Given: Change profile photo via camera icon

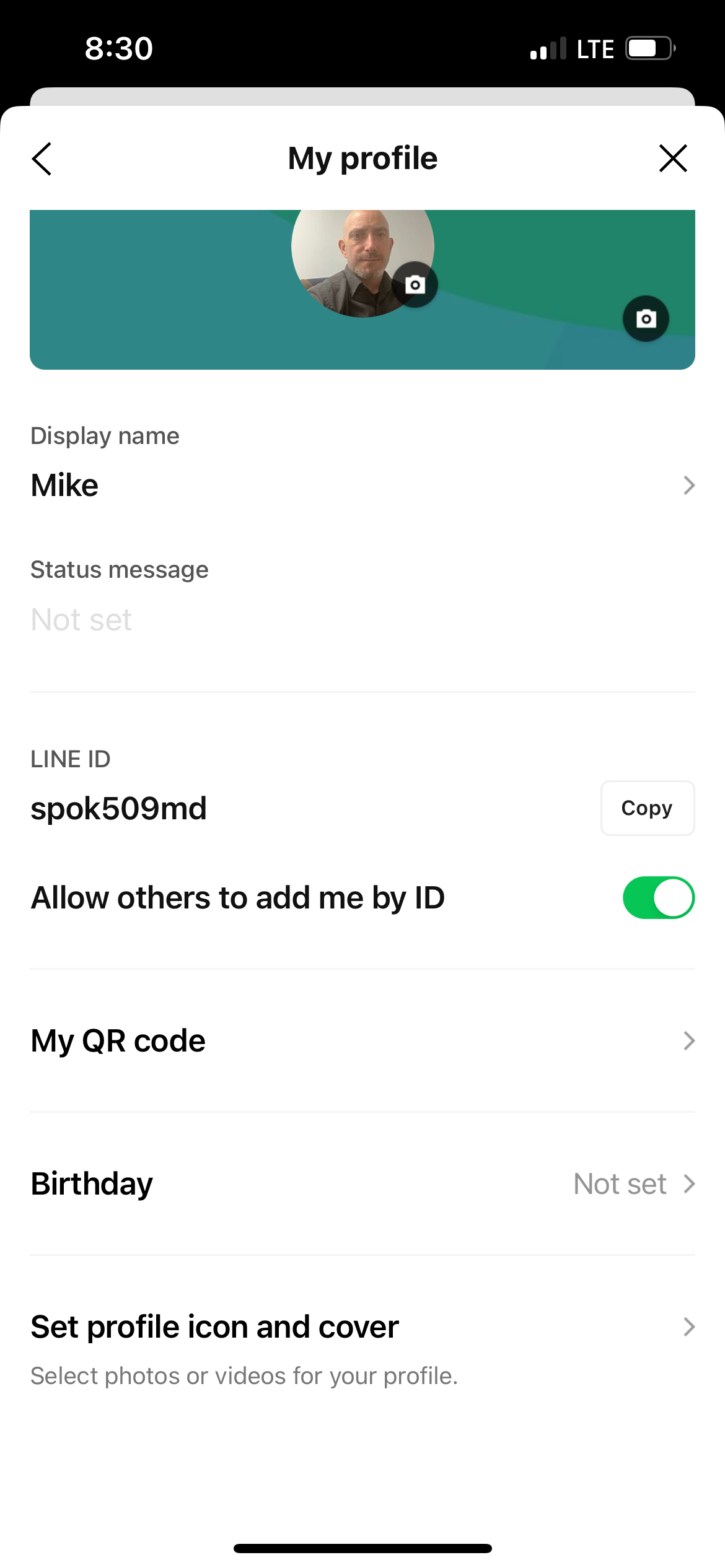Looking at the screenshot, I should [415, 284].
